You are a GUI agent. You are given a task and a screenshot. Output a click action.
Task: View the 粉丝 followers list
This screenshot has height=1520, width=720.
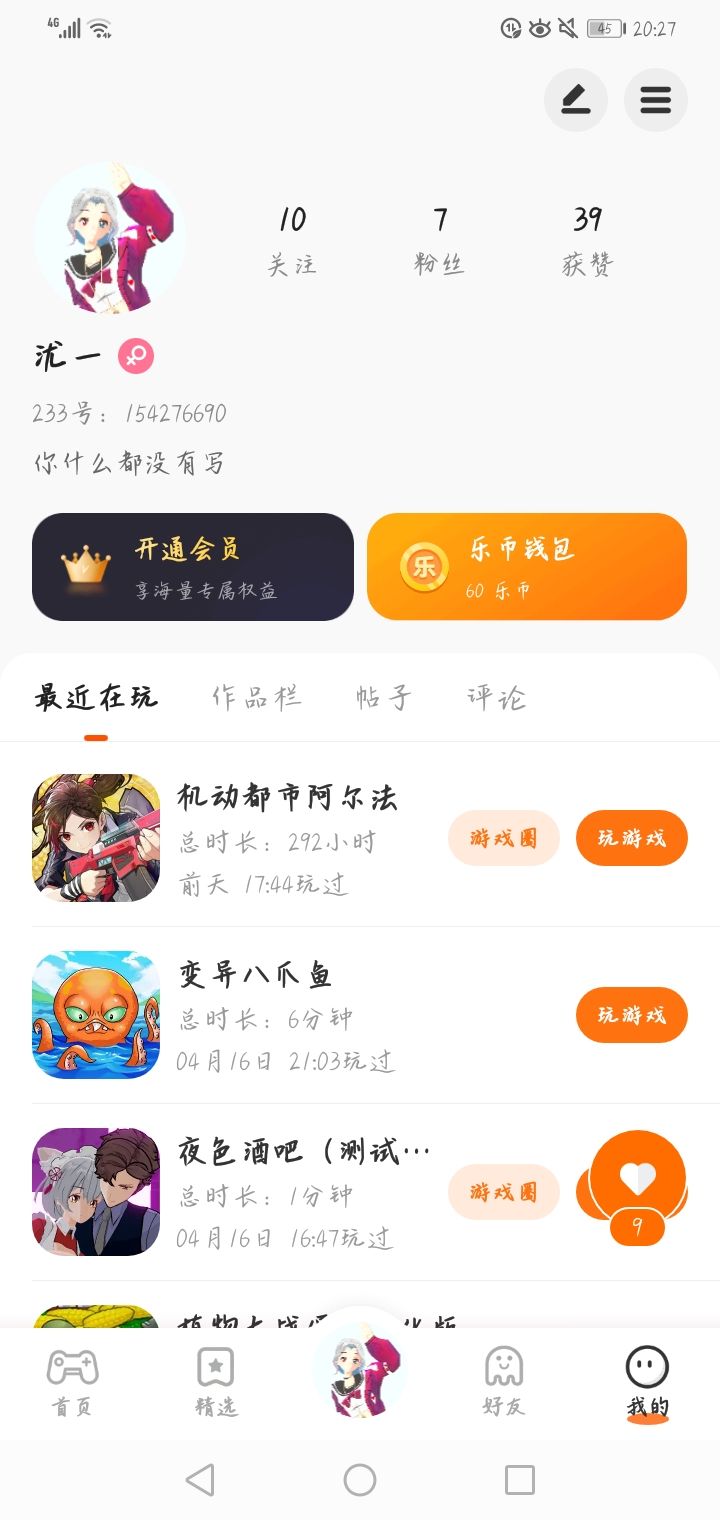coord(439,240)
